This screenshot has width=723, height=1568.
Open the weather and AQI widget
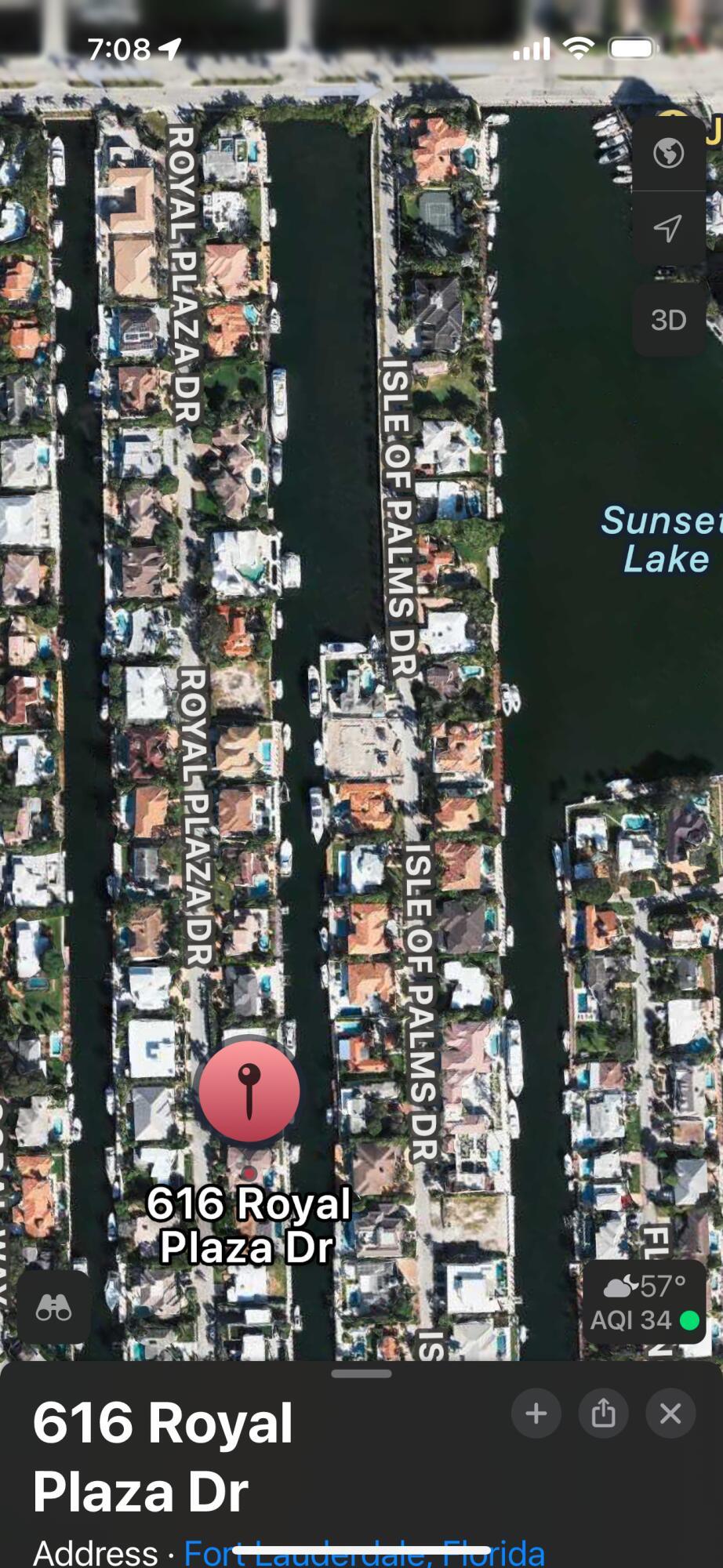click(645, 1303)
